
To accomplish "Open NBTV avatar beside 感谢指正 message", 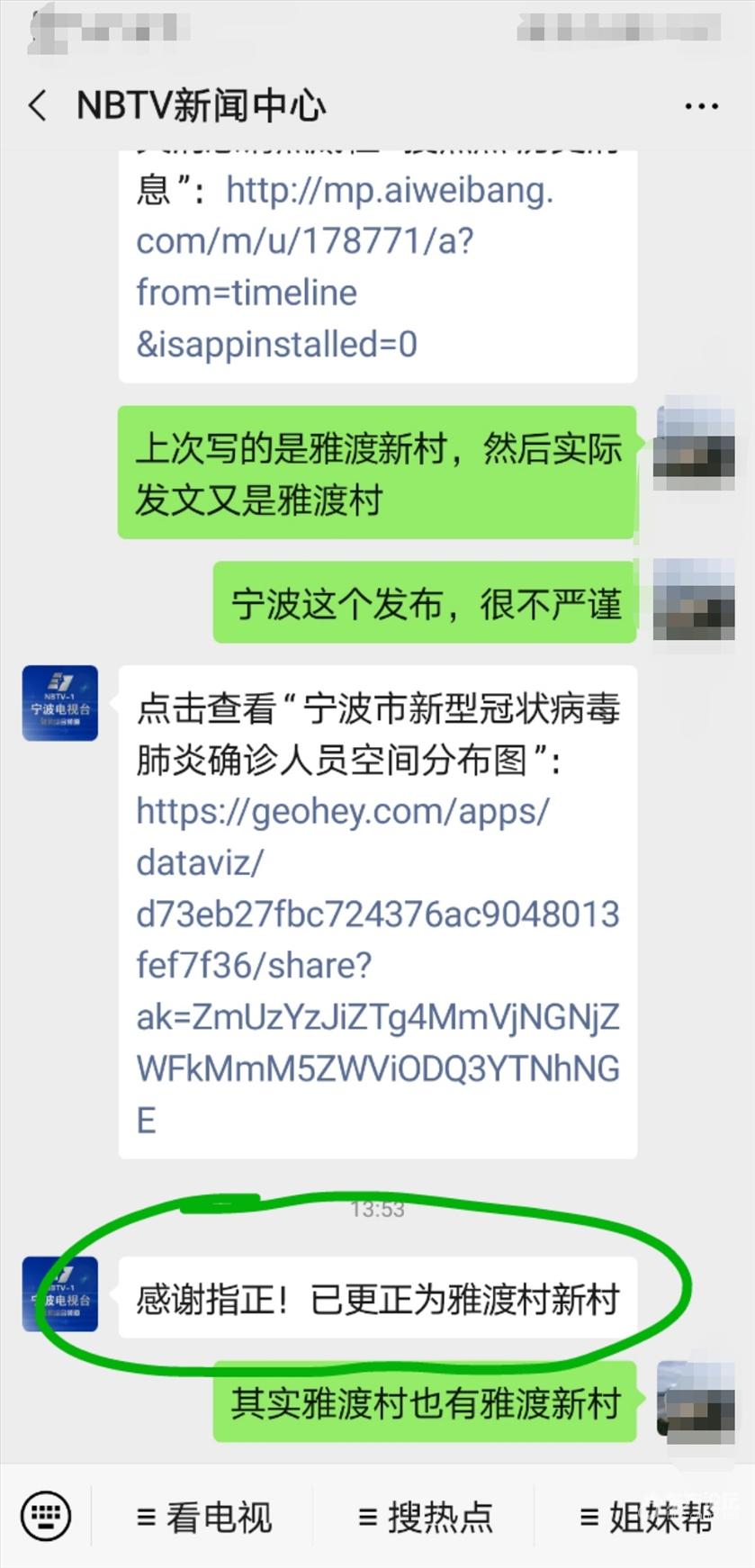I will pos(60,1294).
